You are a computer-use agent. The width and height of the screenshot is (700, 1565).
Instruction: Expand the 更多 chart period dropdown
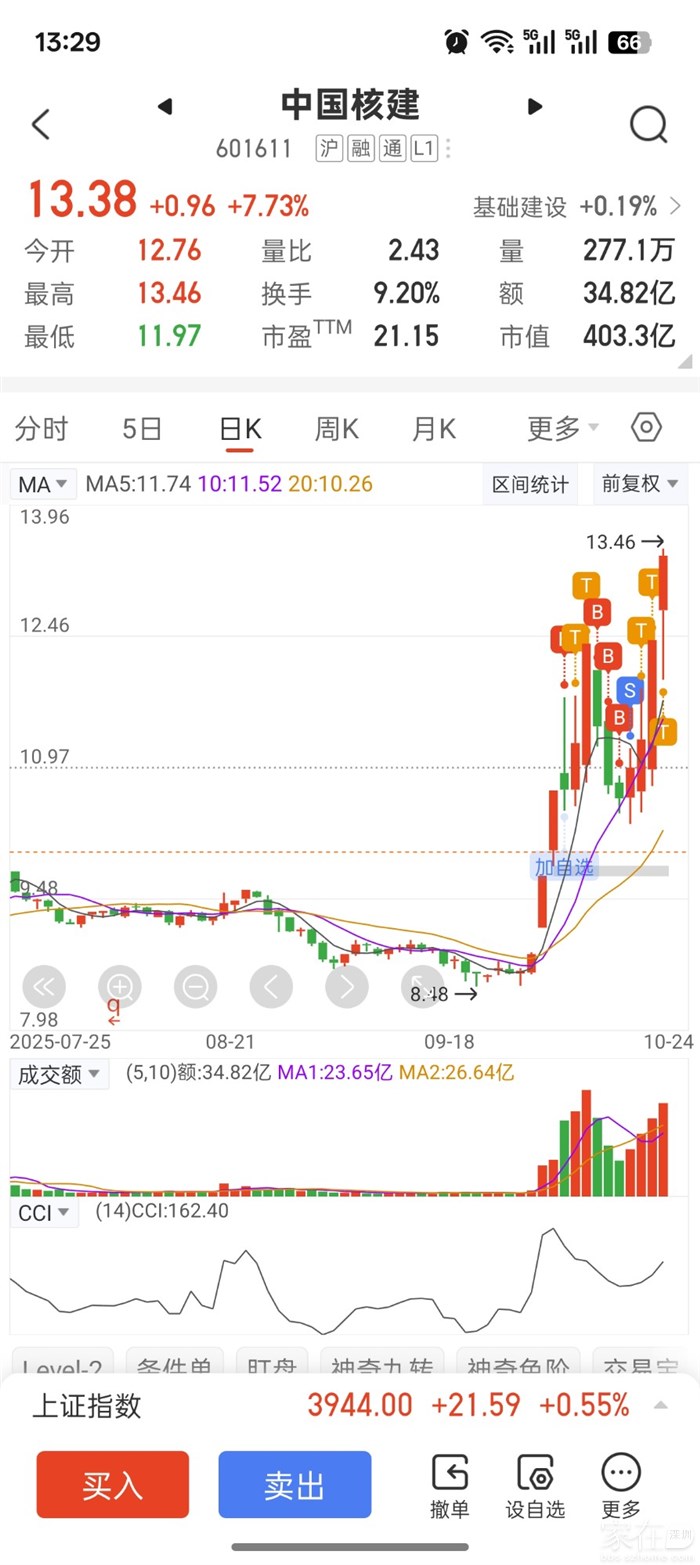click(x=564, y=429)
